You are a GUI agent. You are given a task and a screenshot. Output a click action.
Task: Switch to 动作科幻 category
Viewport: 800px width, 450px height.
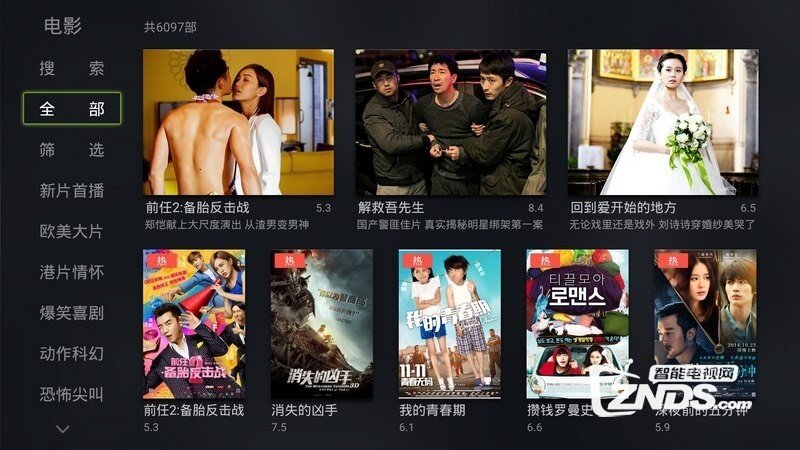pyautogui.click(x=71, y=354)
